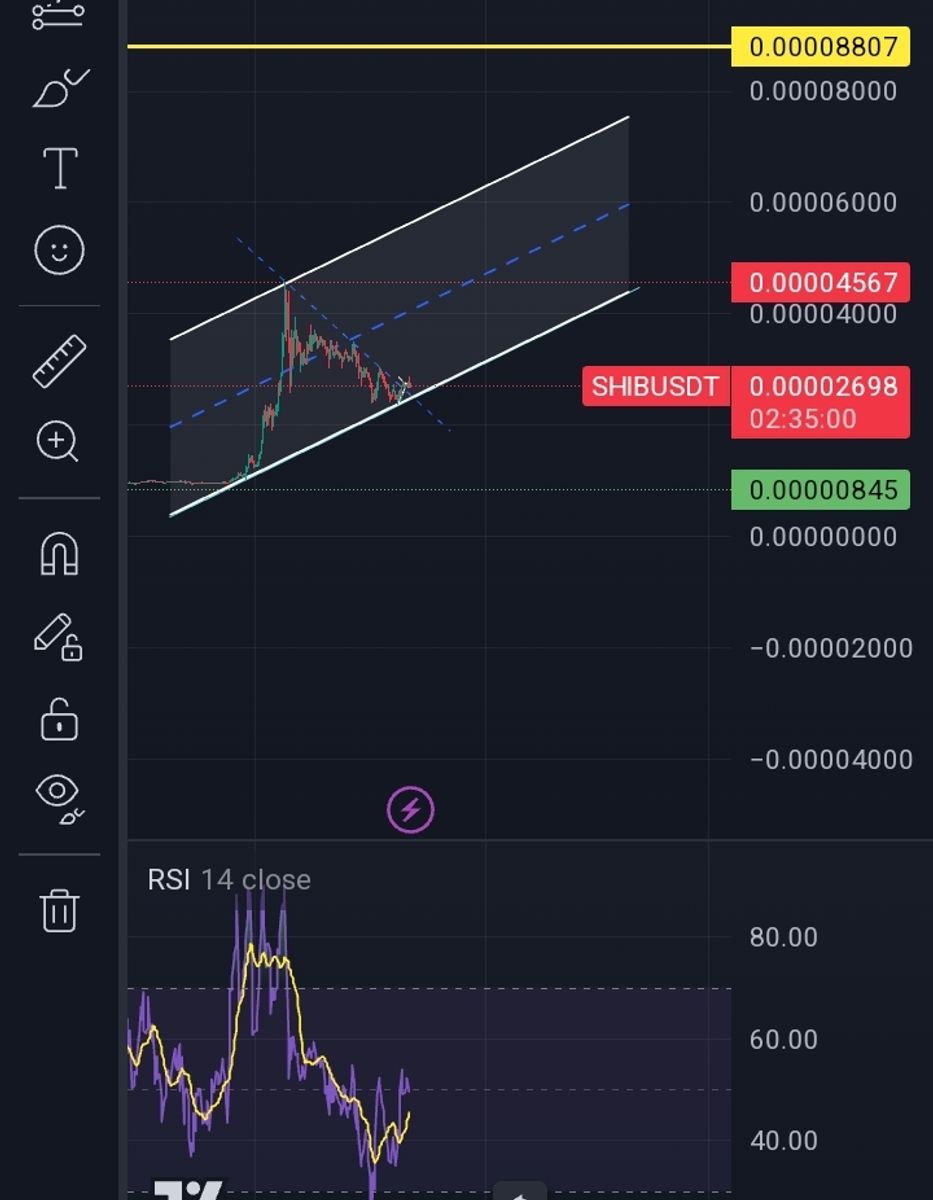Choose the text annotation tool

pos(60,167)
